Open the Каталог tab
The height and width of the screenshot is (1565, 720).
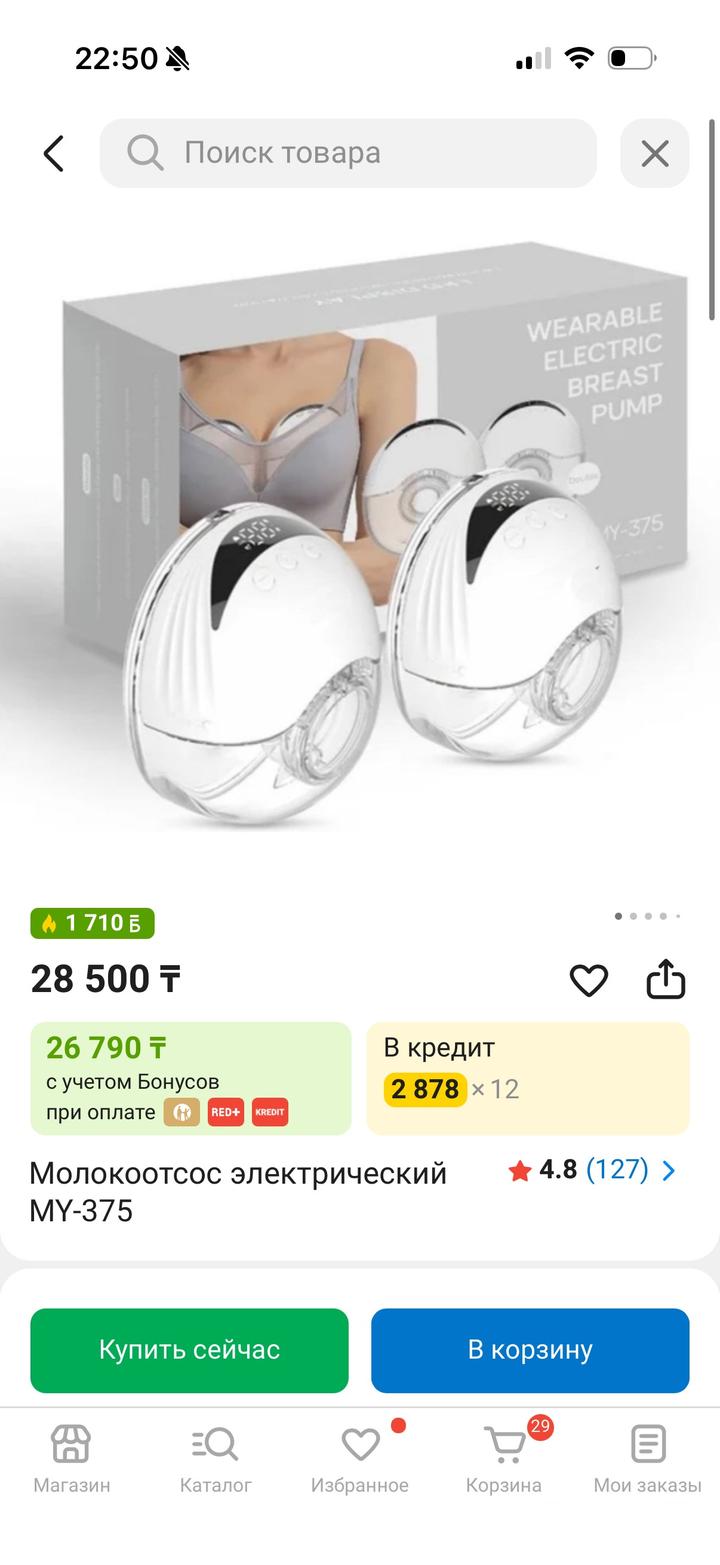point(215,1459)
